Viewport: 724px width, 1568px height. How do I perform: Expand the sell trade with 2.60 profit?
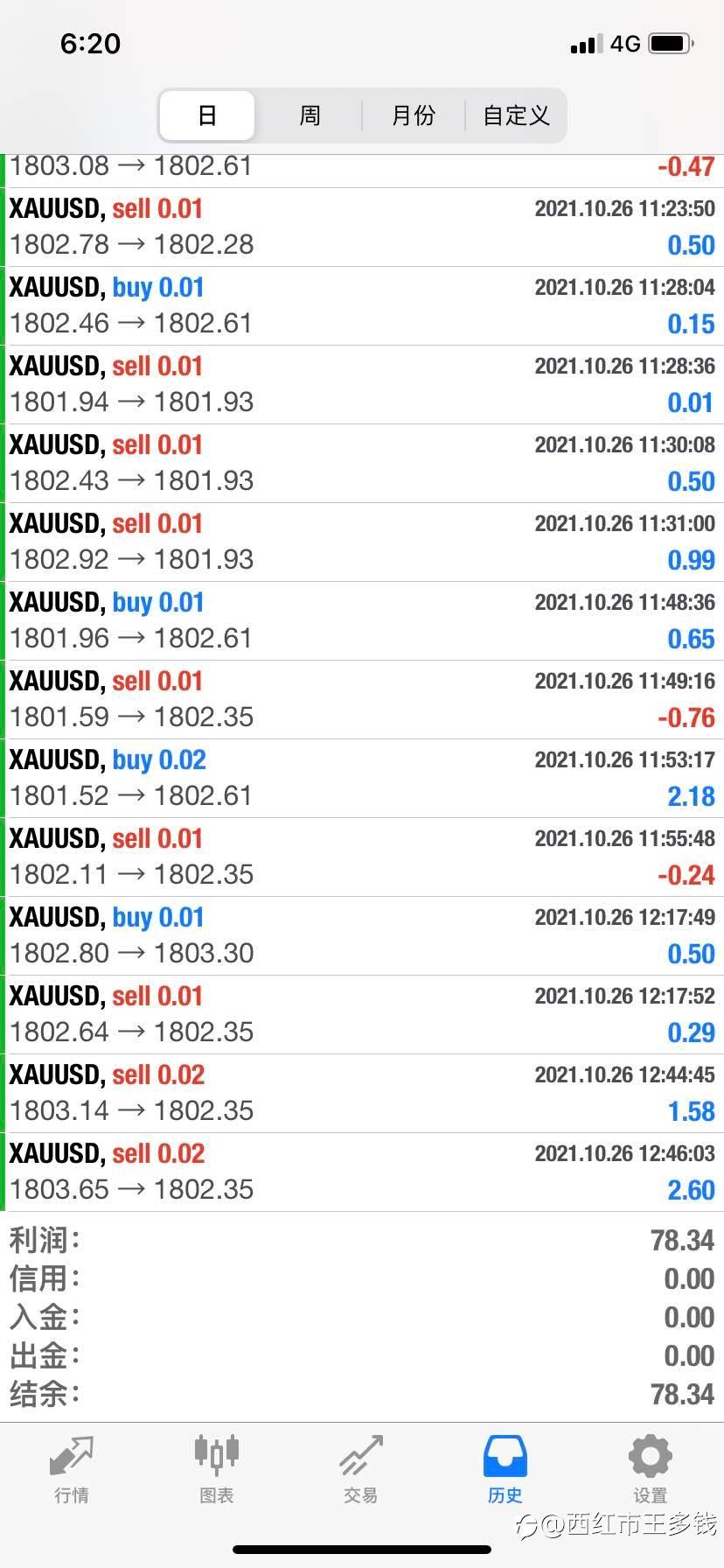[362, 1172]
